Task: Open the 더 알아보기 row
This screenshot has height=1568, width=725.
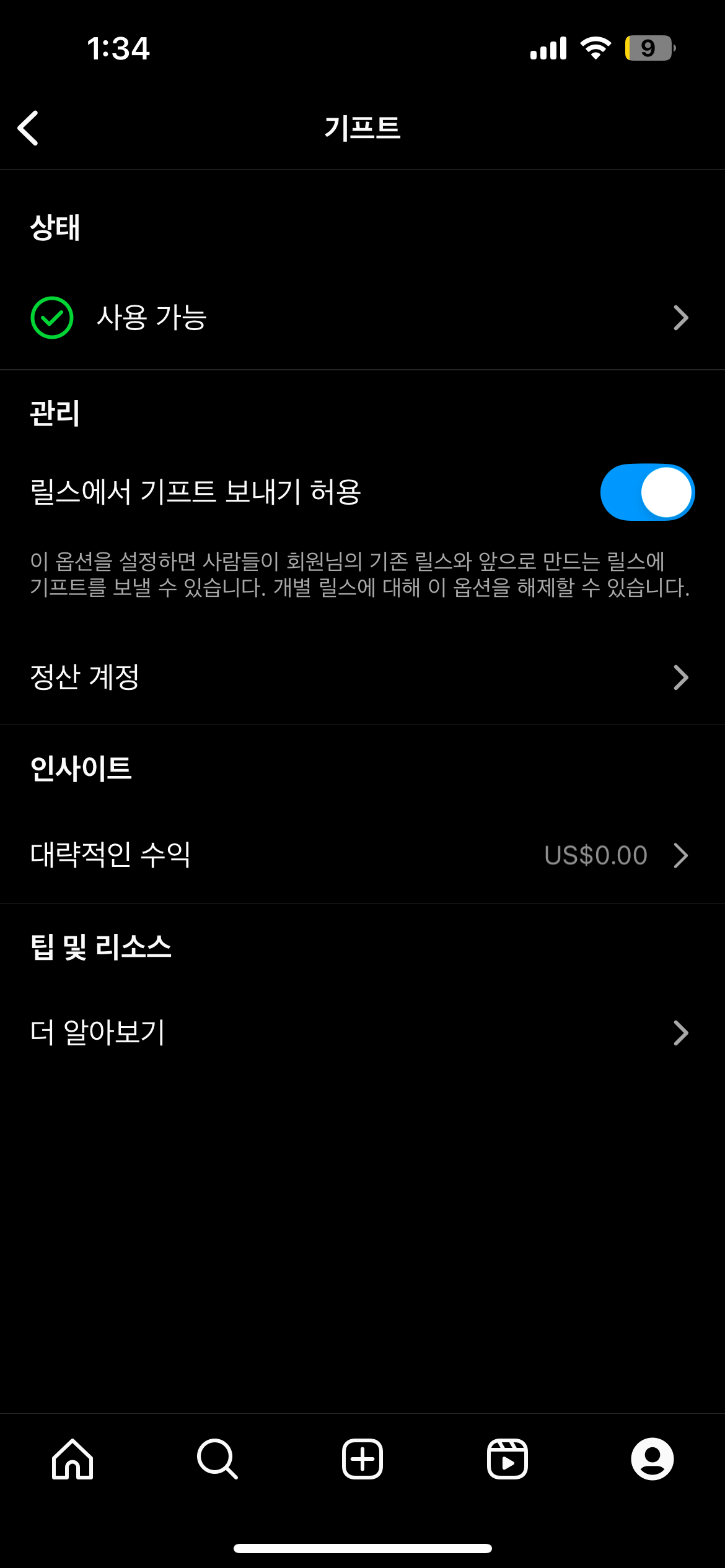Action: pyautogui.click(x=362, y=1032)
